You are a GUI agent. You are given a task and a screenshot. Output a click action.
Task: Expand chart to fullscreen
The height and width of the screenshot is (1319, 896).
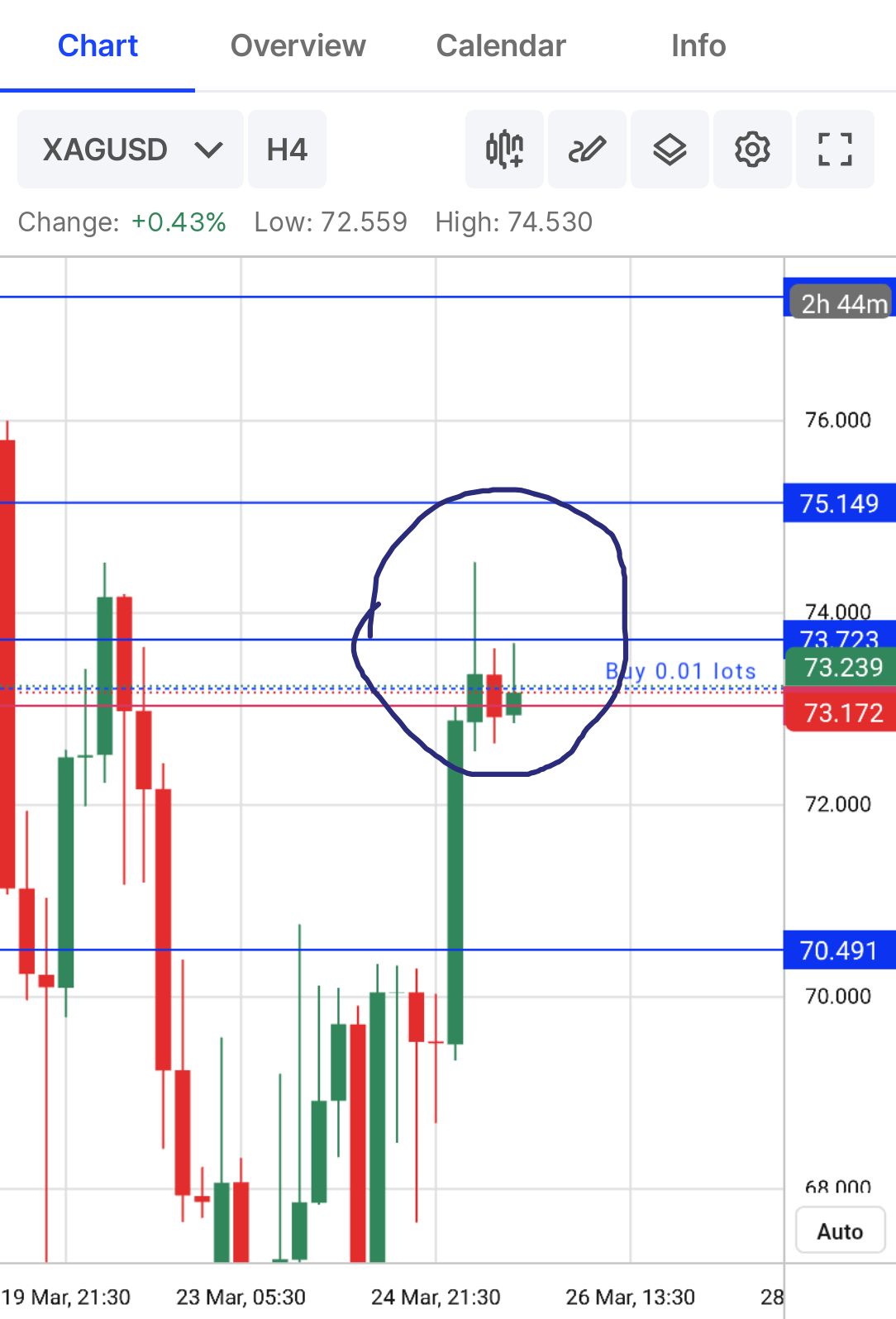click(x=835, y=150)
